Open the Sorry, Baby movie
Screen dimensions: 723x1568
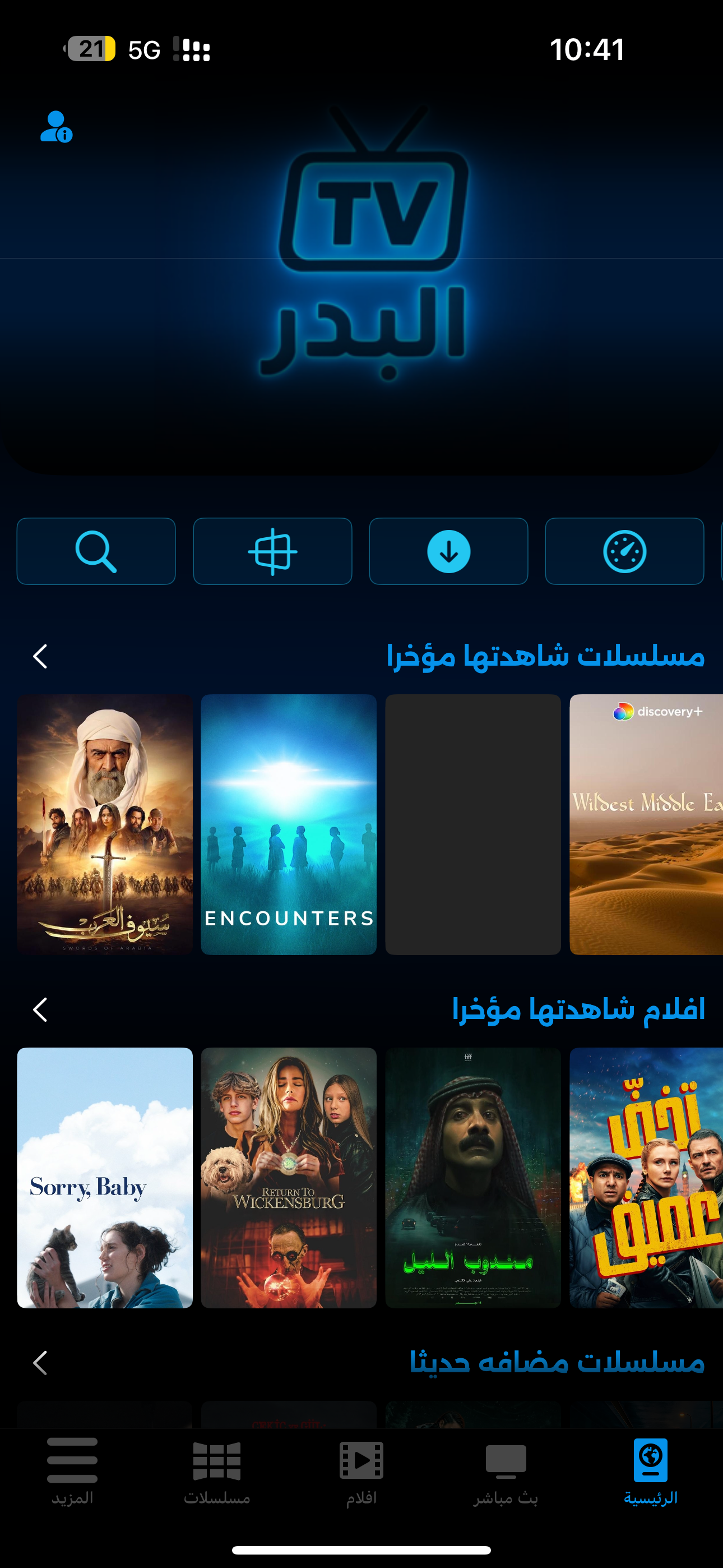(x=105, y=1177)
